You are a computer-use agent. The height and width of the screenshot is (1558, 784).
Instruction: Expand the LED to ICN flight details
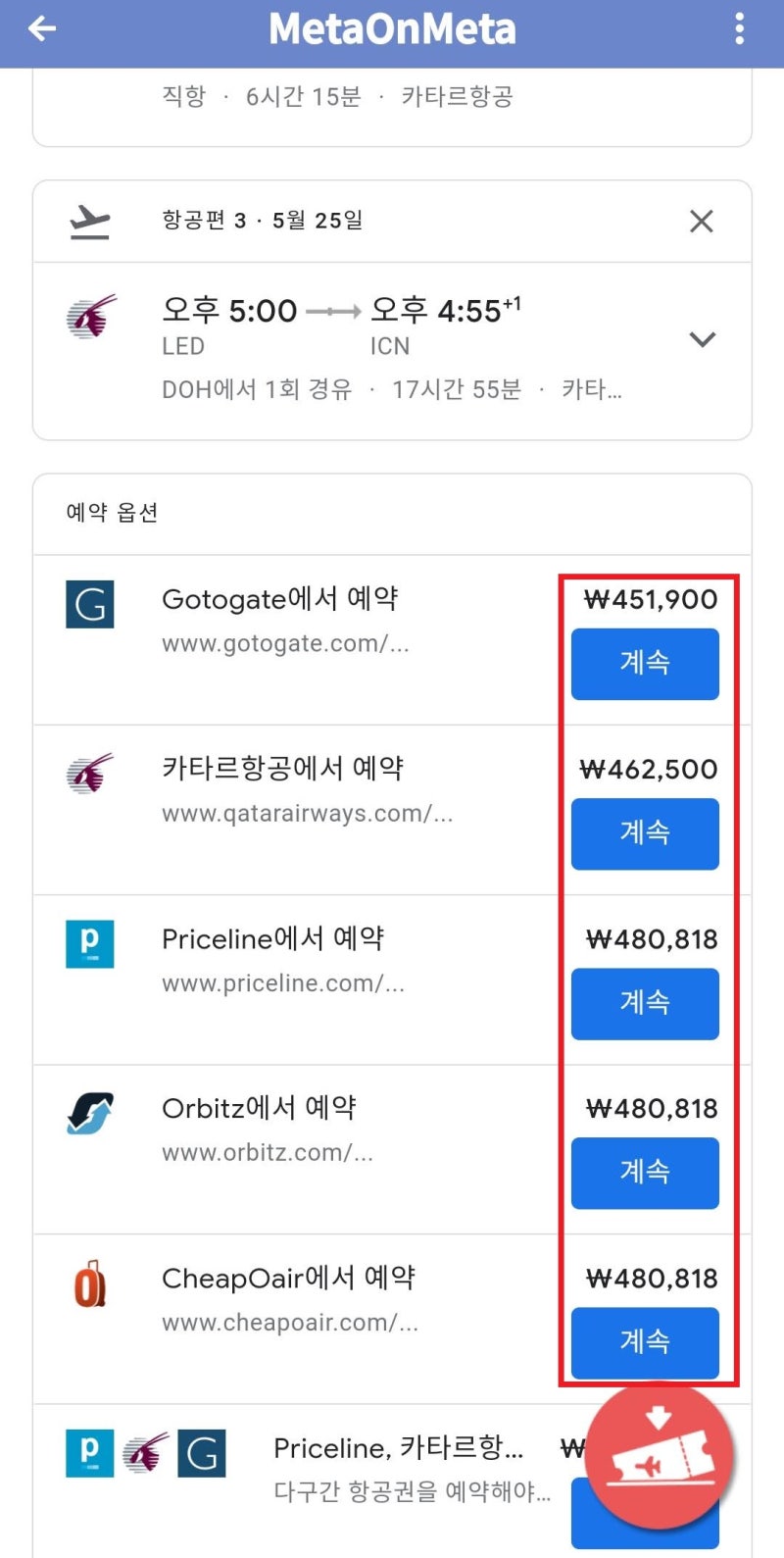tap(702, 340)
